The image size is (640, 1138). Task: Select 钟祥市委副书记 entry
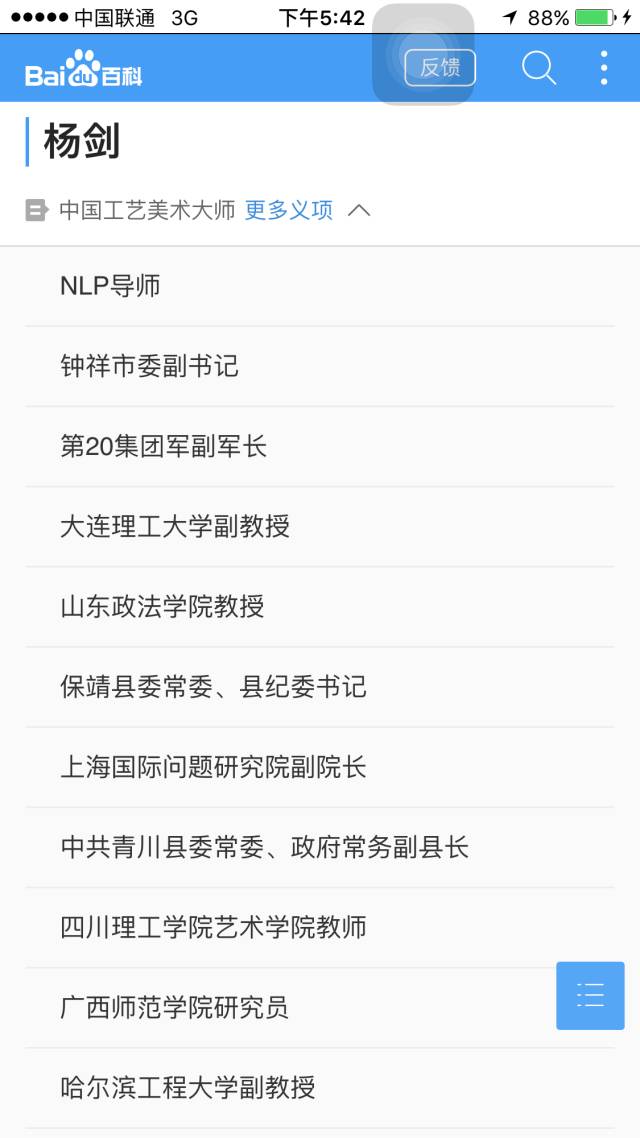pos(150,366)
